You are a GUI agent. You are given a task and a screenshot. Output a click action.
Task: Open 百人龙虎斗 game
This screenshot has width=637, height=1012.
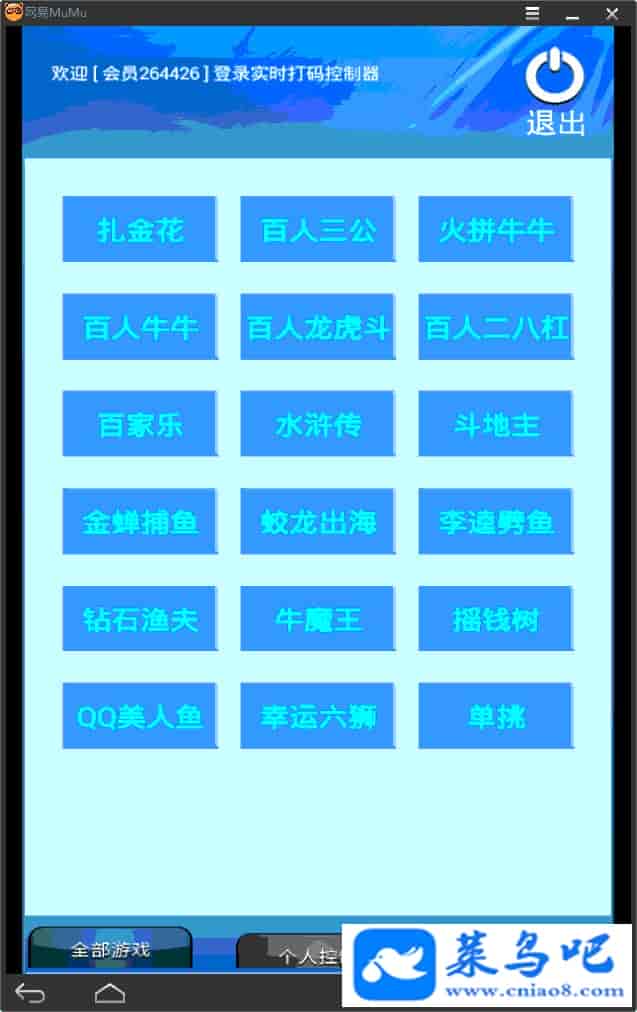[x=318, y=327]
